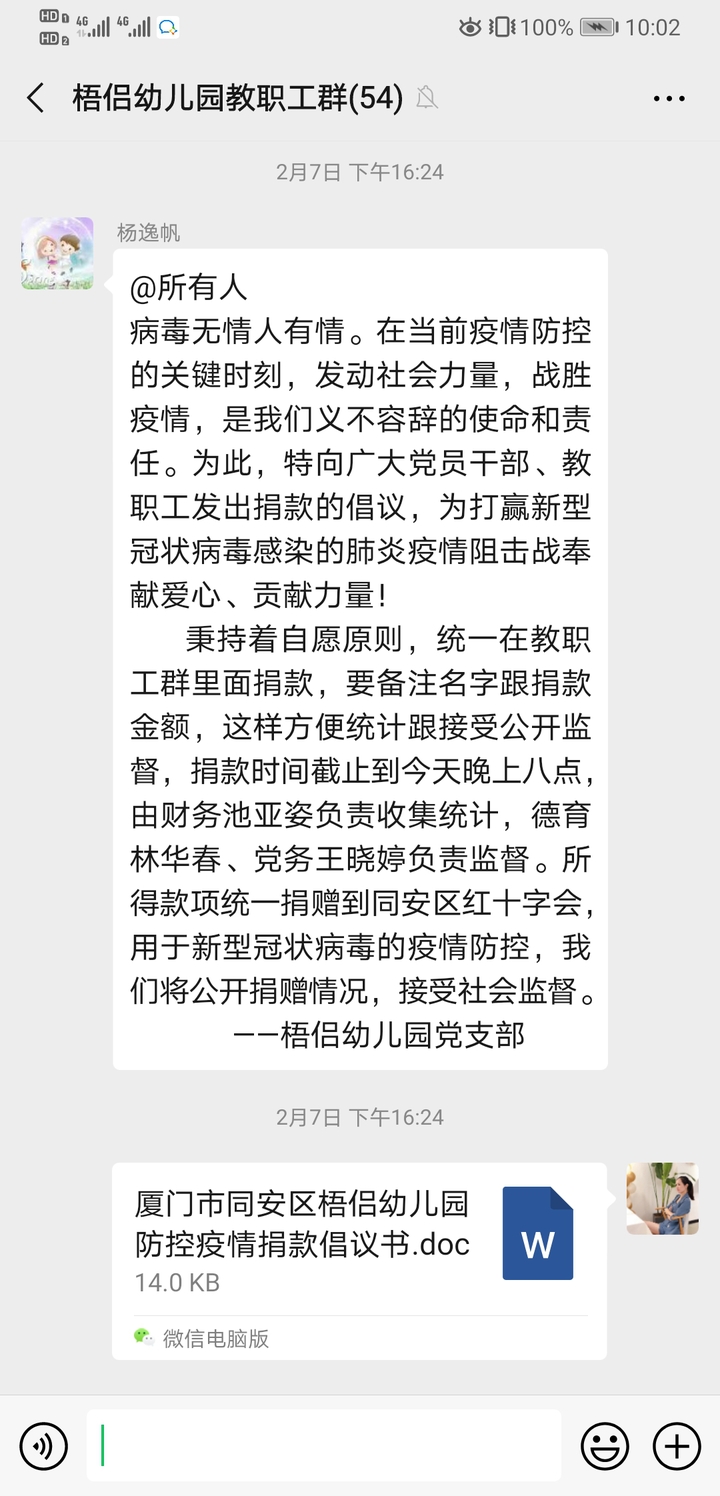
Task: Focus the message text field
Action: point(323,1445)
